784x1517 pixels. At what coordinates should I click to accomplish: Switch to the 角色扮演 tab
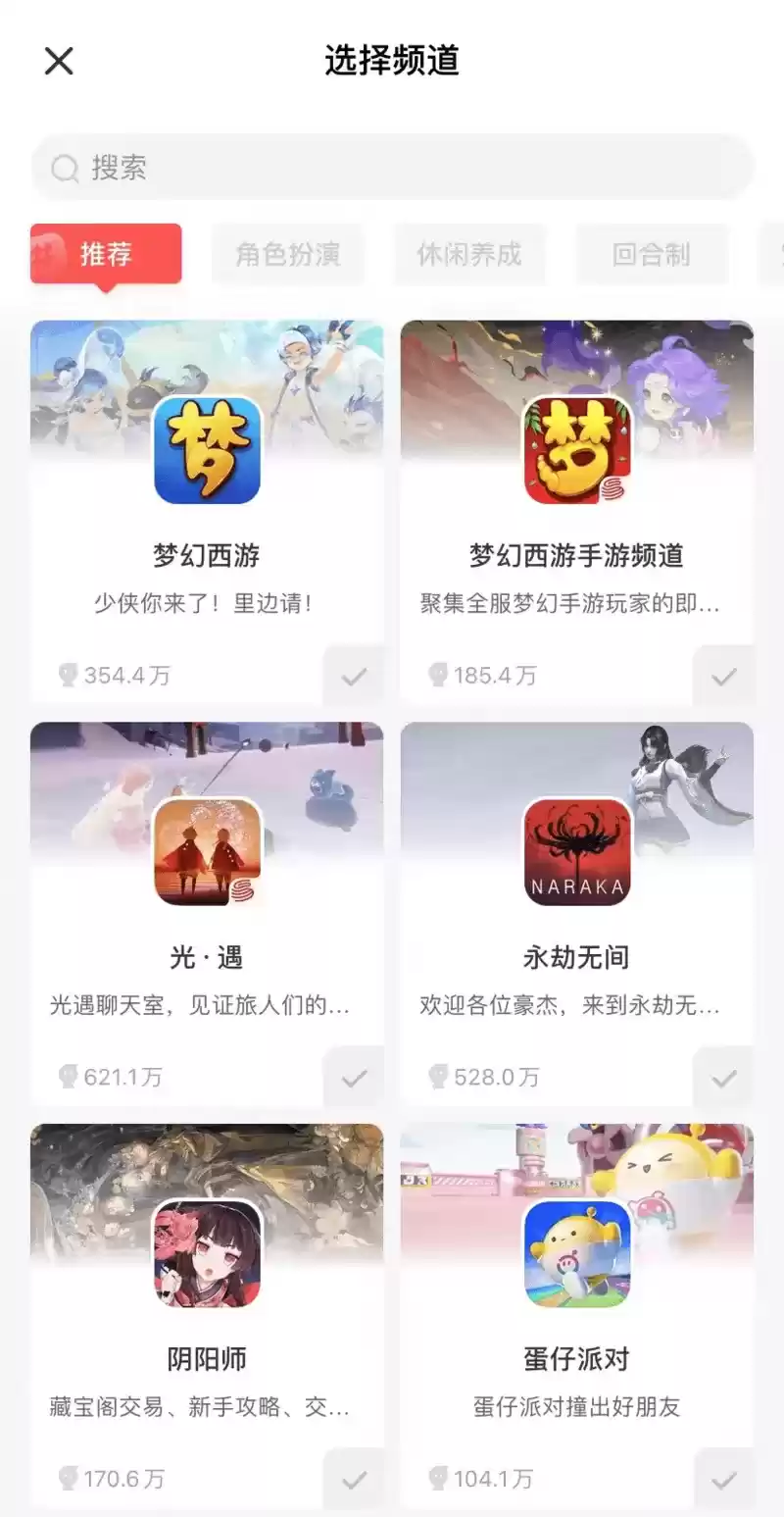(x=288, y=255)
